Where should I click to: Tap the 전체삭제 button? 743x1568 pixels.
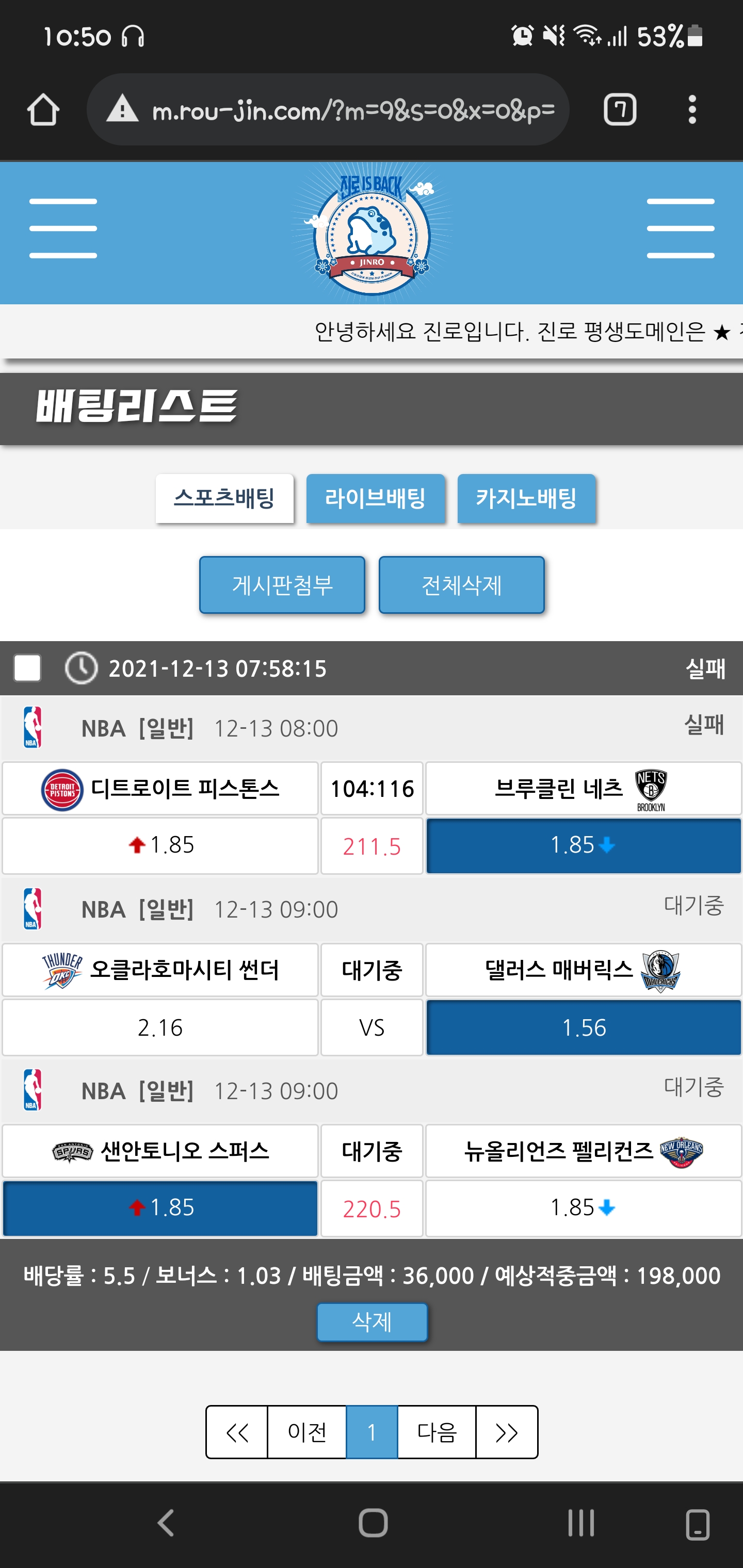(x=461, y=585)
